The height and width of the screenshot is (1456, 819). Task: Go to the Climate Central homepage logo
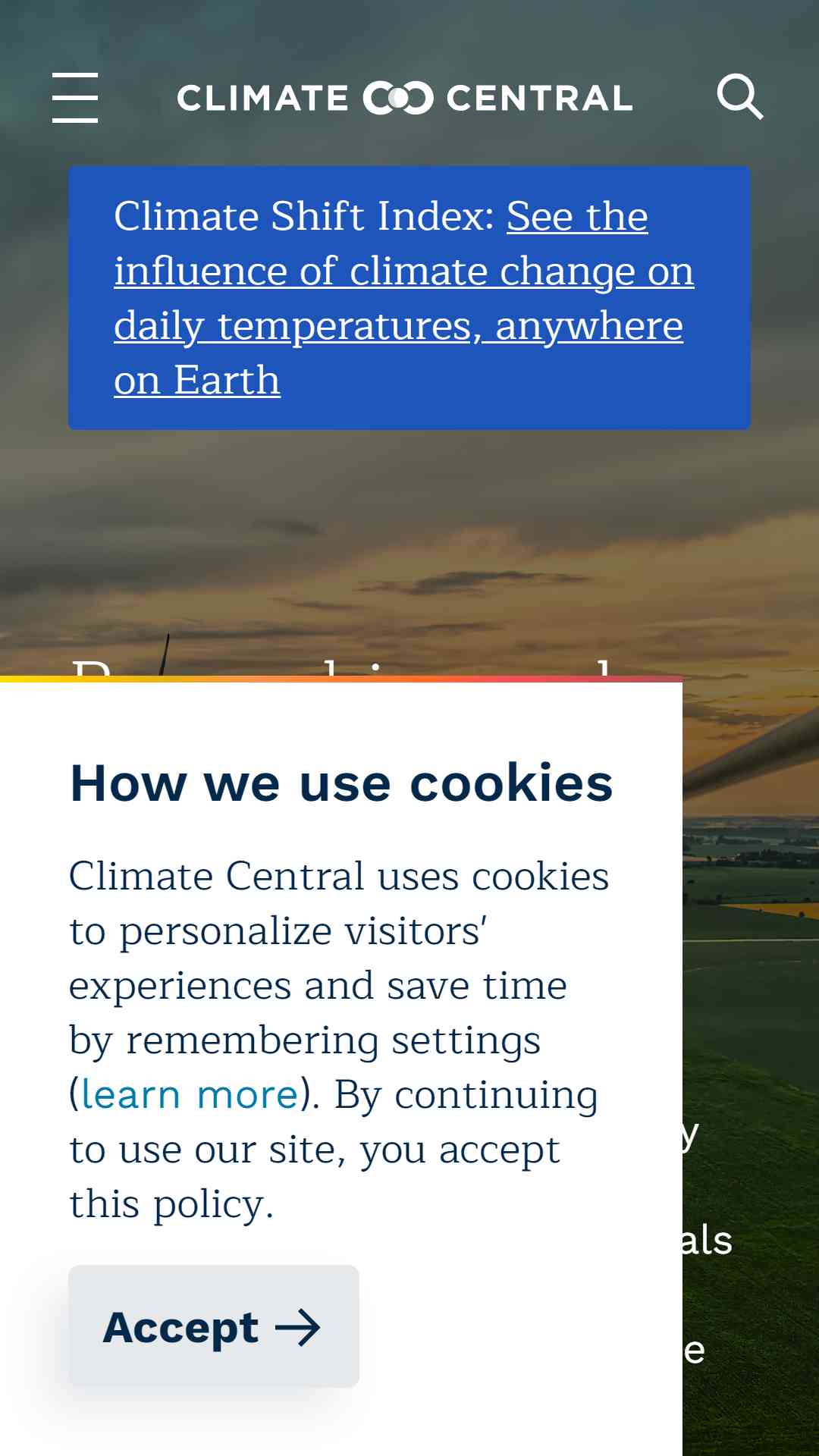coord(404,98)
